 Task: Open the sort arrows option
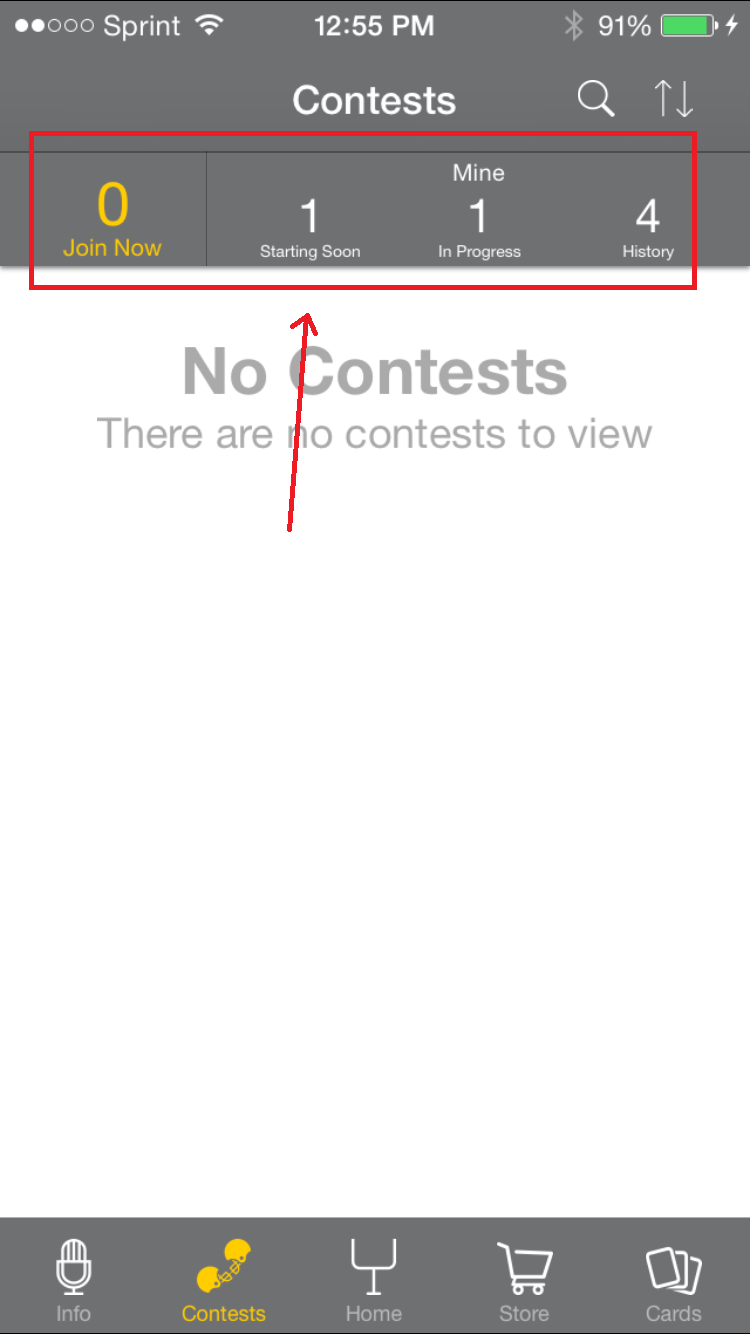coord(673,99)
